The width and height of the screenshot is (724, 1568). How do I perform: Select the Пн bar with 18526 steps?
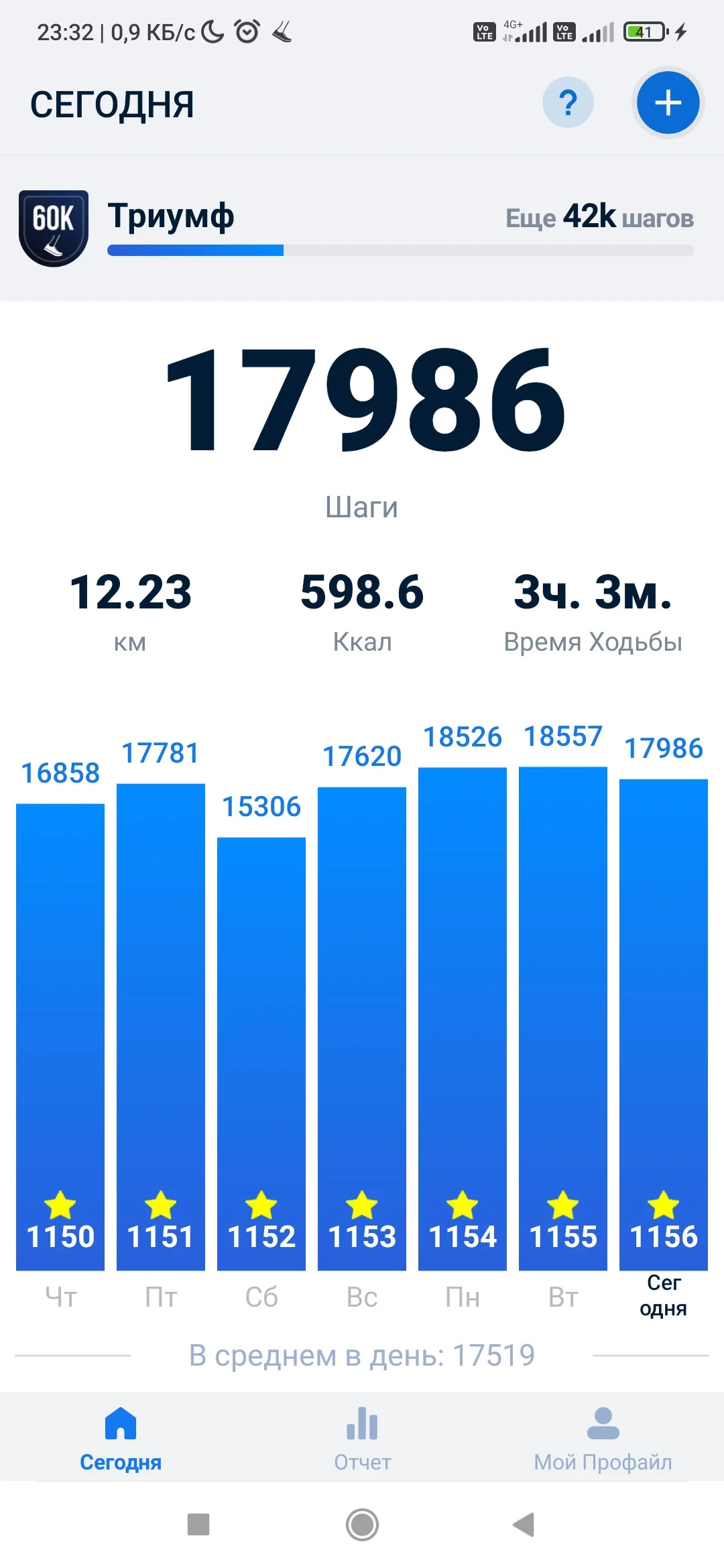click(463, 1019)
